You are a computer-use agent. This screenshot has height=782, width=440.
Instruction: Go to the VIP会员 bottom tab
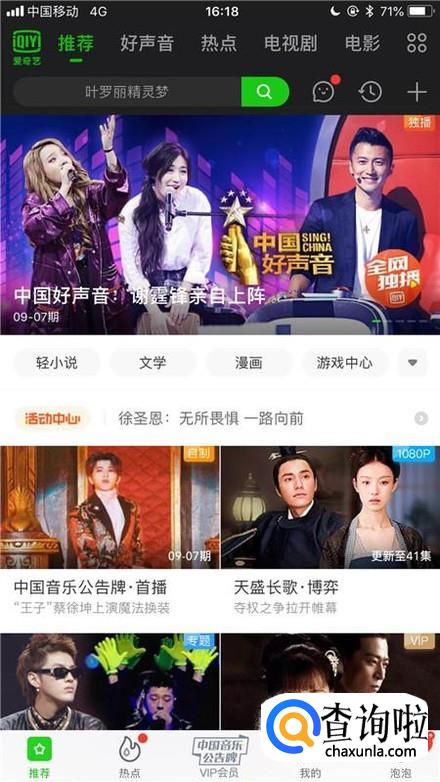220,756
